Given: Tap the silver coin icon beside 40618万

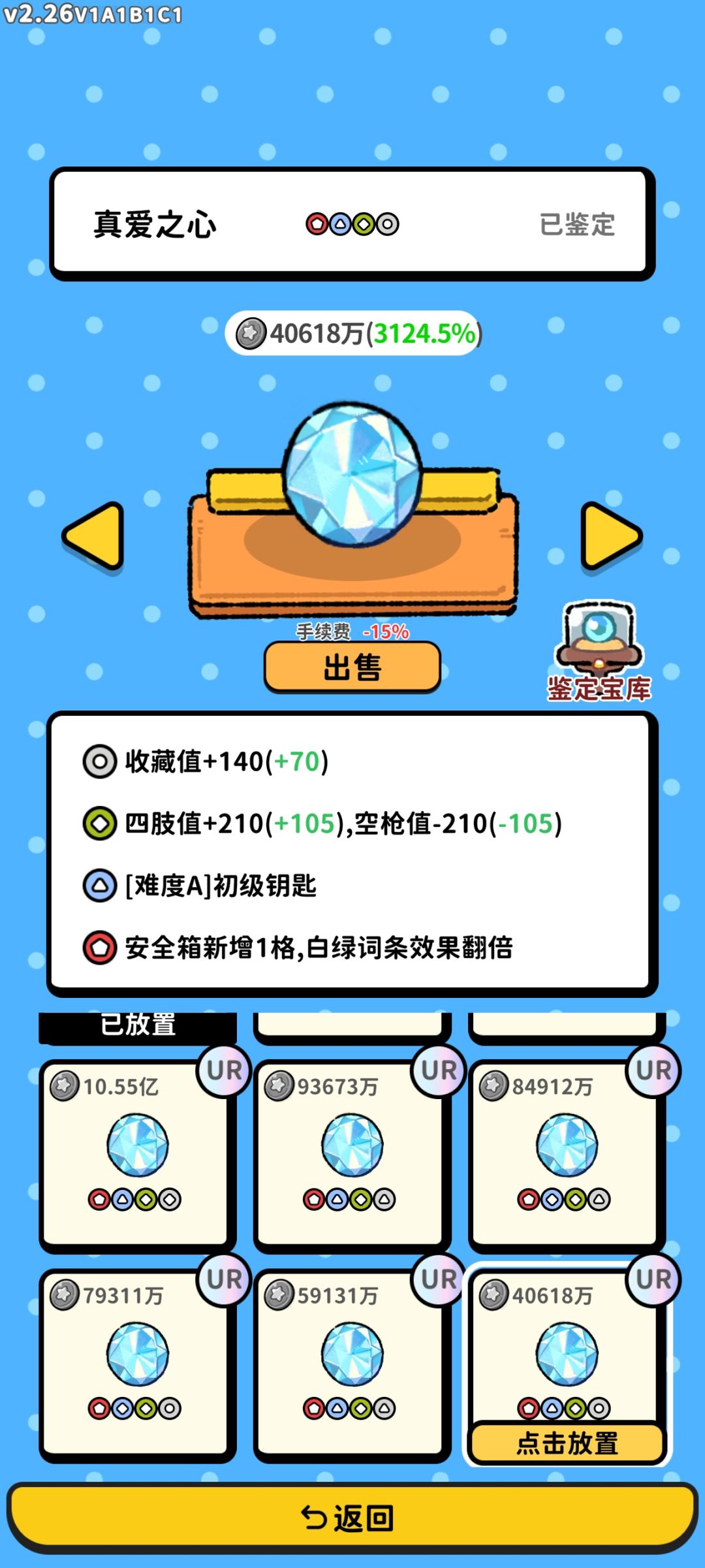Looking at the screenshot, I should pyautogui.click(x=250, y=332).
